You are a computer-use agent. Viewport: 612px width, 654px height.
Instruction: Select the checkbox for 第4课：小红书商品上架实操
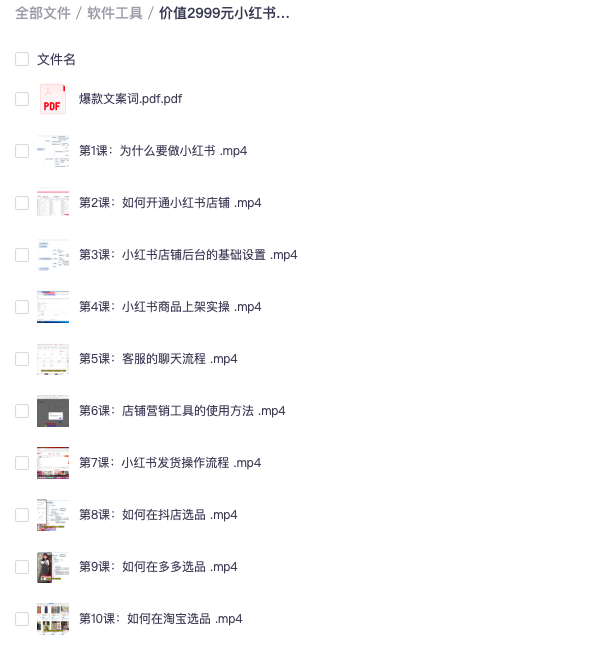(x=22, y=307)
